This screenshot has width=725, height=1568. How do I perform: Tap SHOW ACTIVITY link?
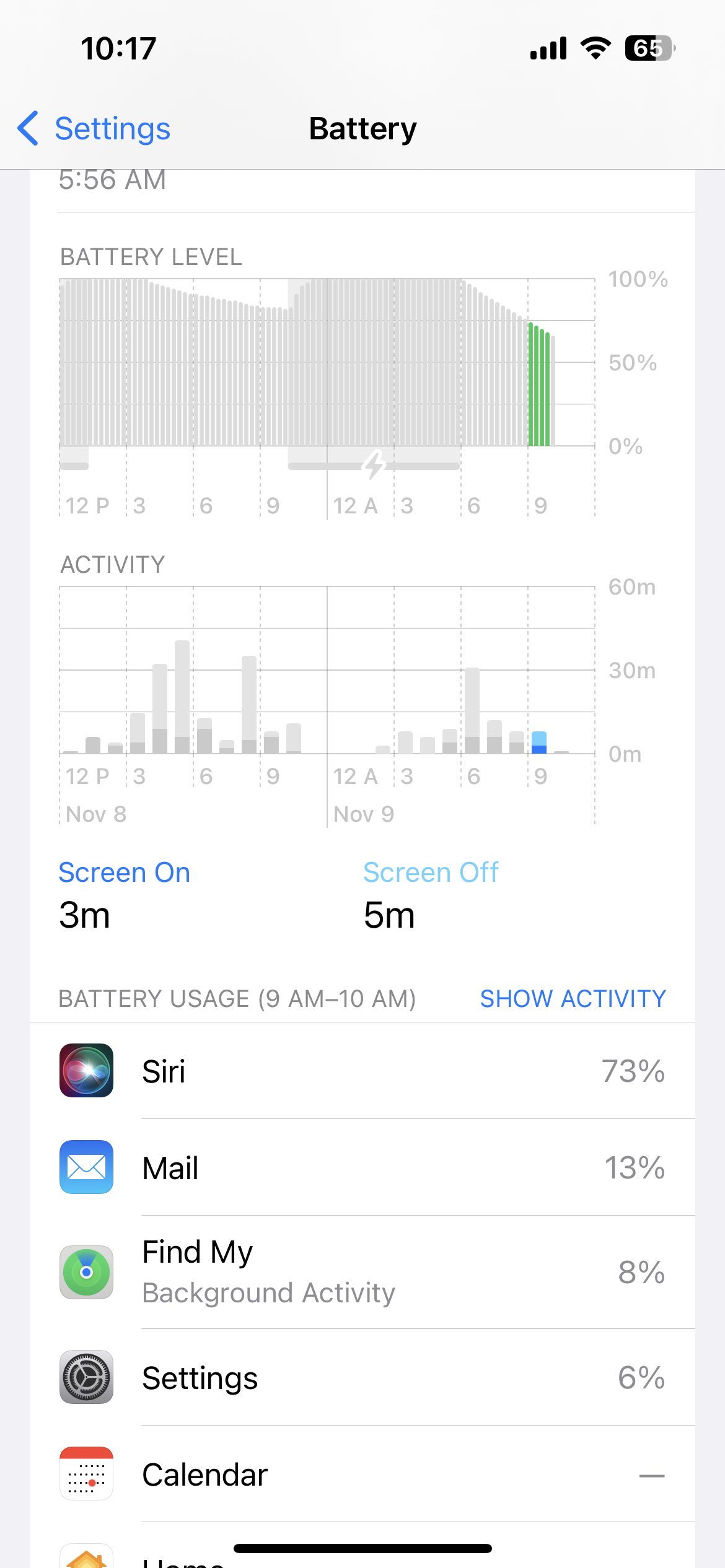pos(573,998)
